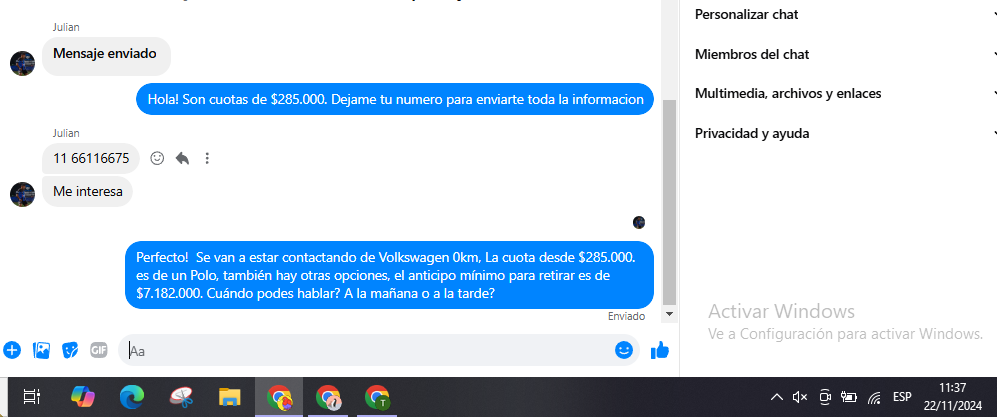Open the sticker picker
997x417 pixels.
(70, 350)
